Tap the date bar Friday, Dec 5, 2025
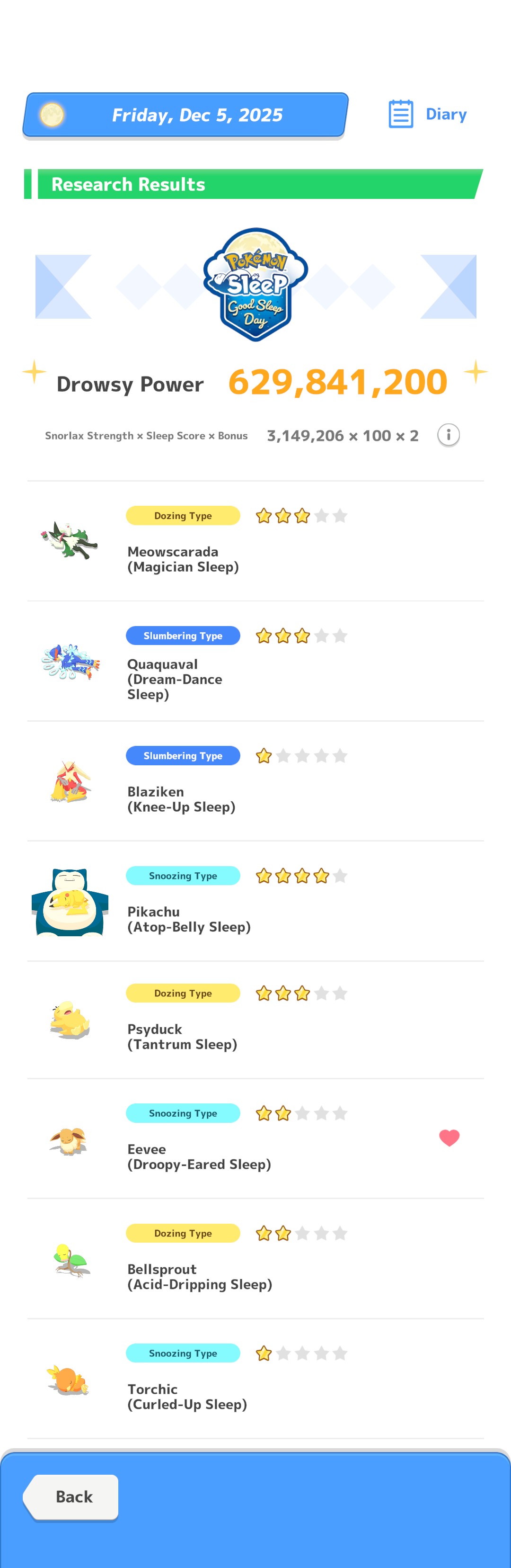The image size is (511, 1568). click(x=185, y=115)
